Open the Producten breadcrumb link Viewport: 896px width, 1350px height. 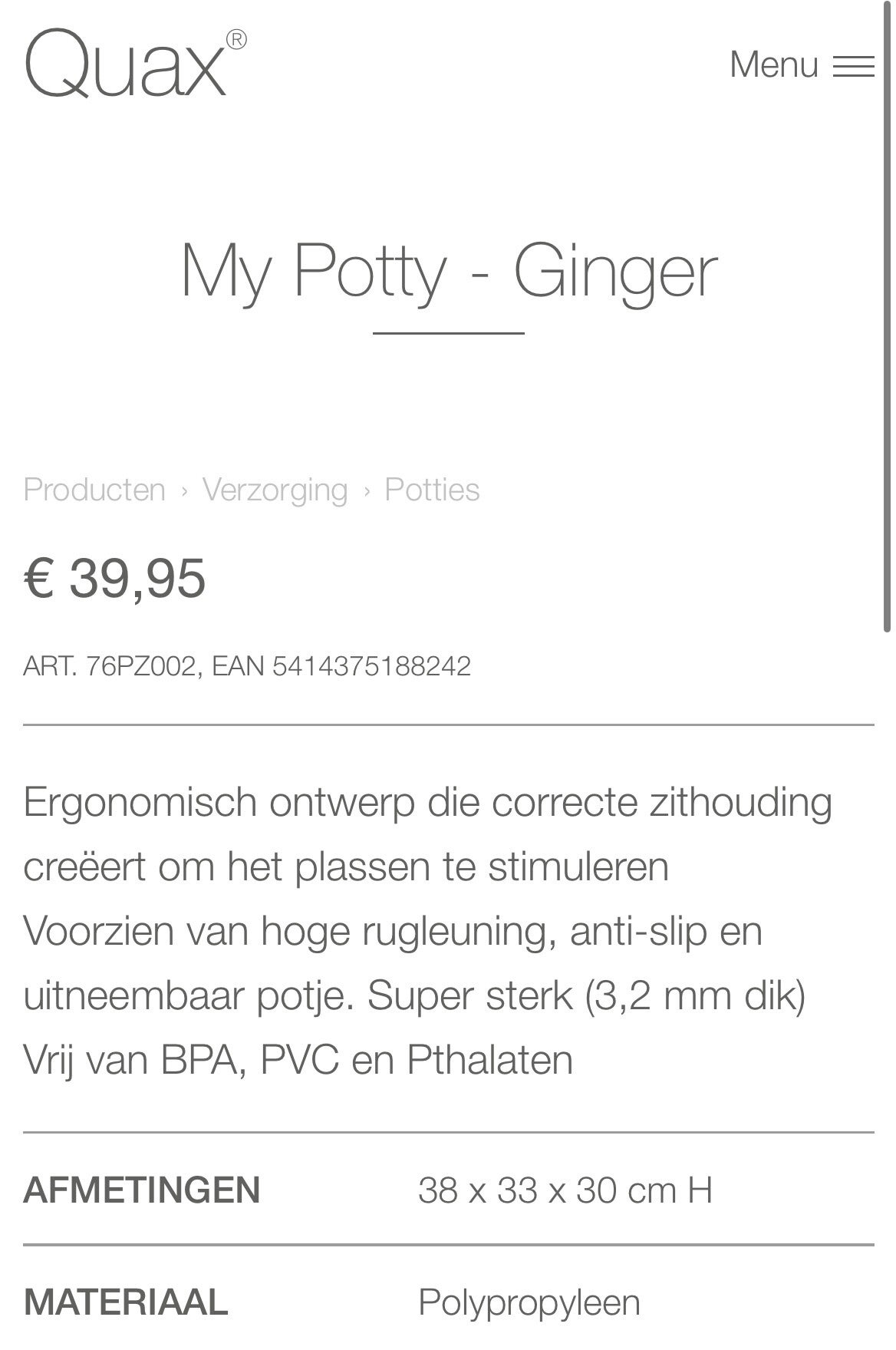[x=94, y=490]
